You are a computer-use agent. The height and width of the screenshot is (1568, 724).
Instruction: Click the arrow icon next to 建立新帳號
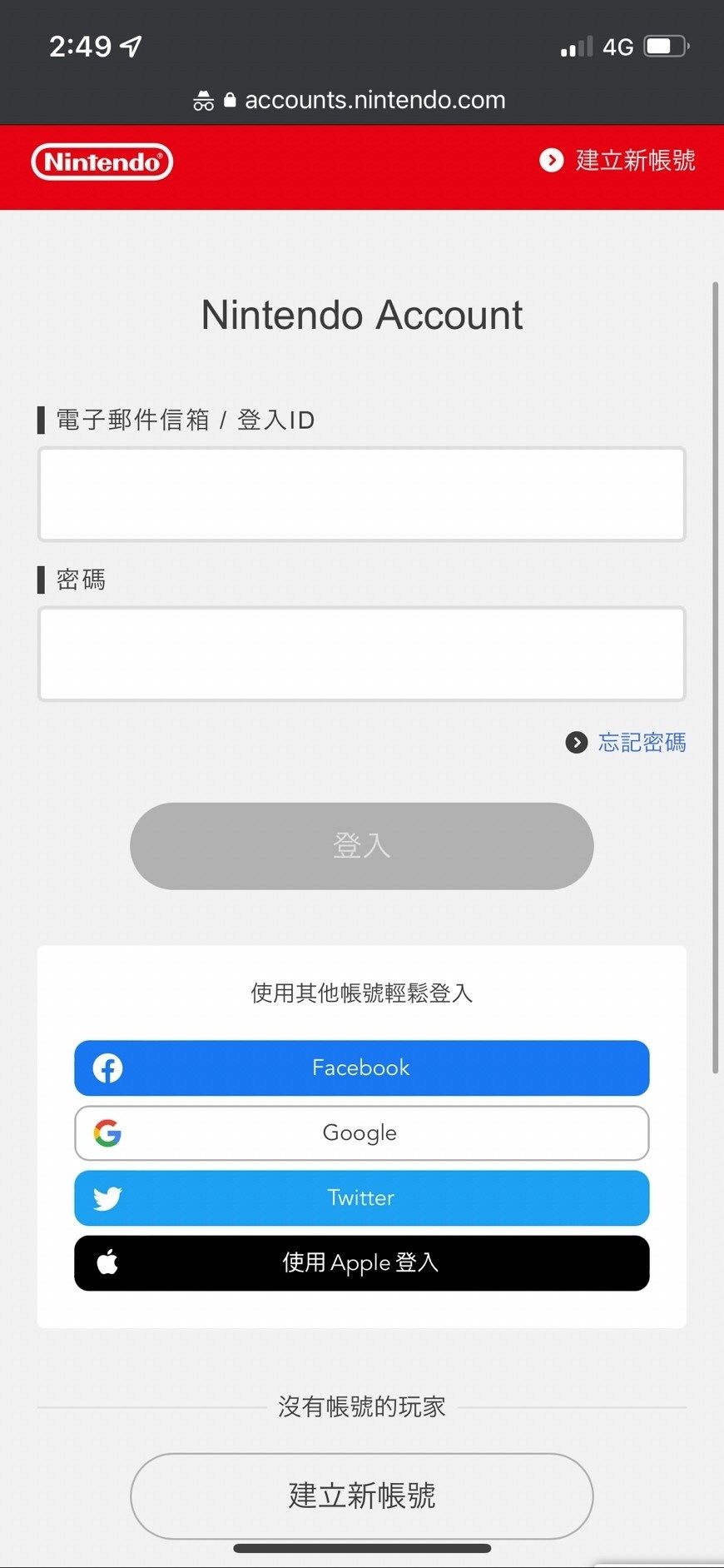point(551,160)
